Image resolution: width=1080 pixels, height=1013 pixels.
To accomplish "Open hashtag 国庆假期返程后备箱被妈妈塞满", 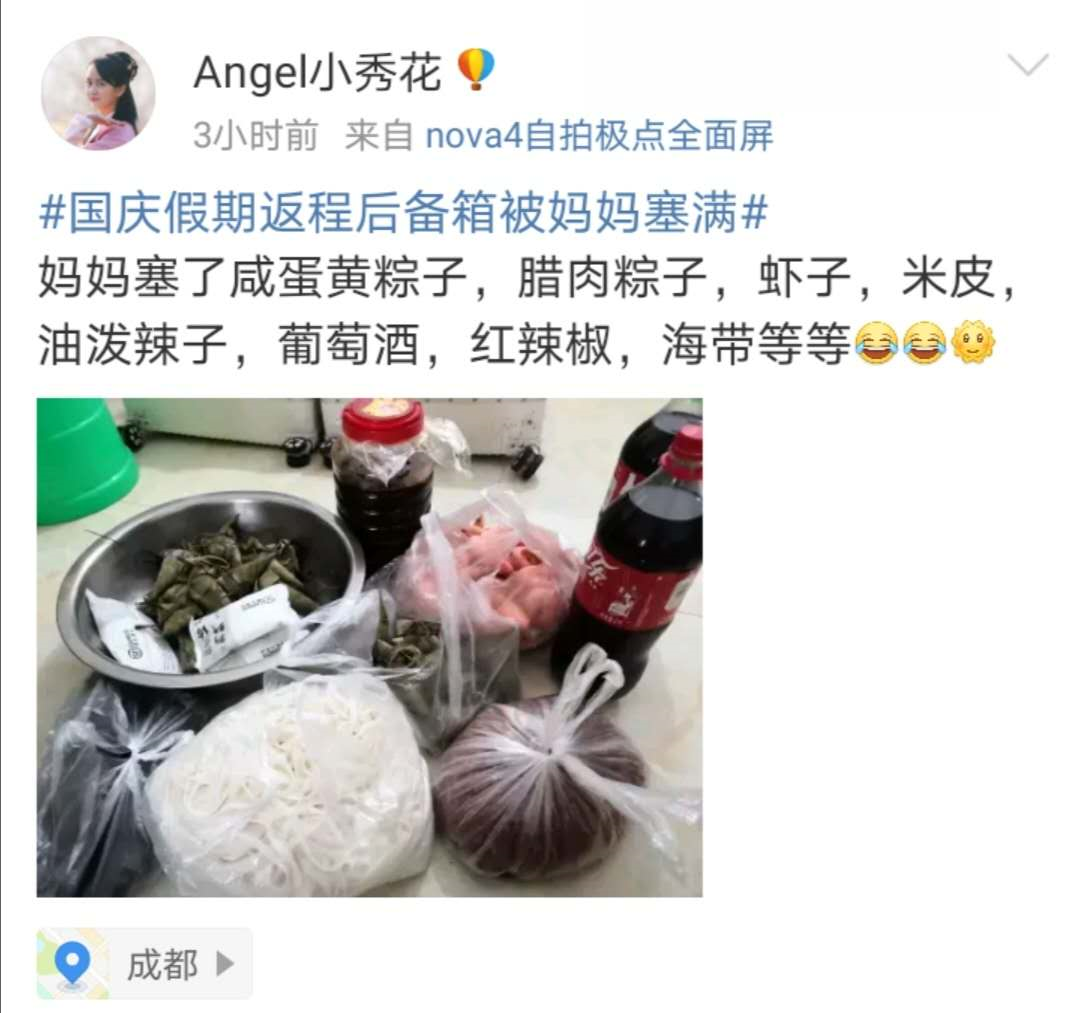I will coord(403,213).
